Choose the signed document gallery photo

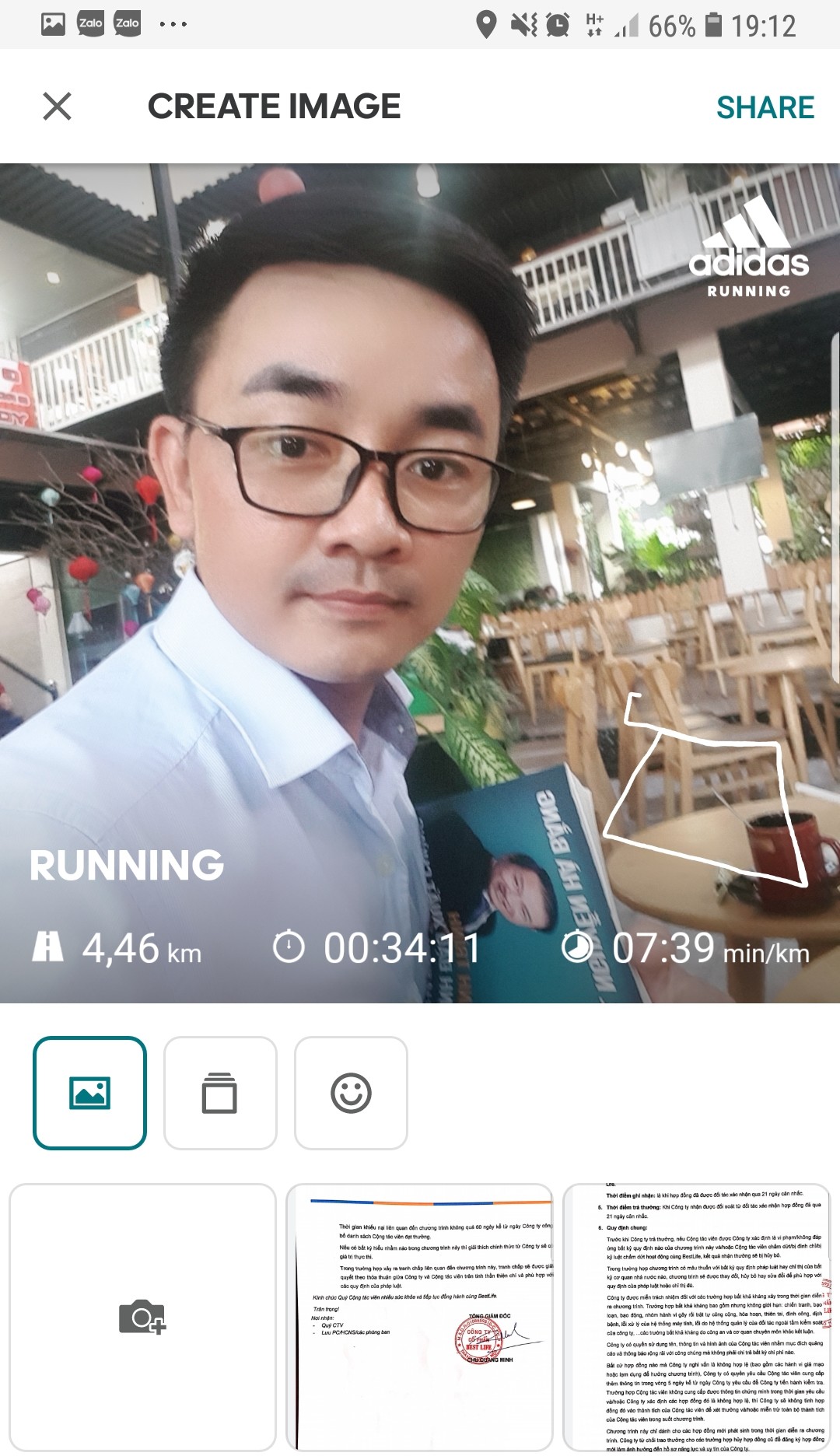(x=419, y=1317)
